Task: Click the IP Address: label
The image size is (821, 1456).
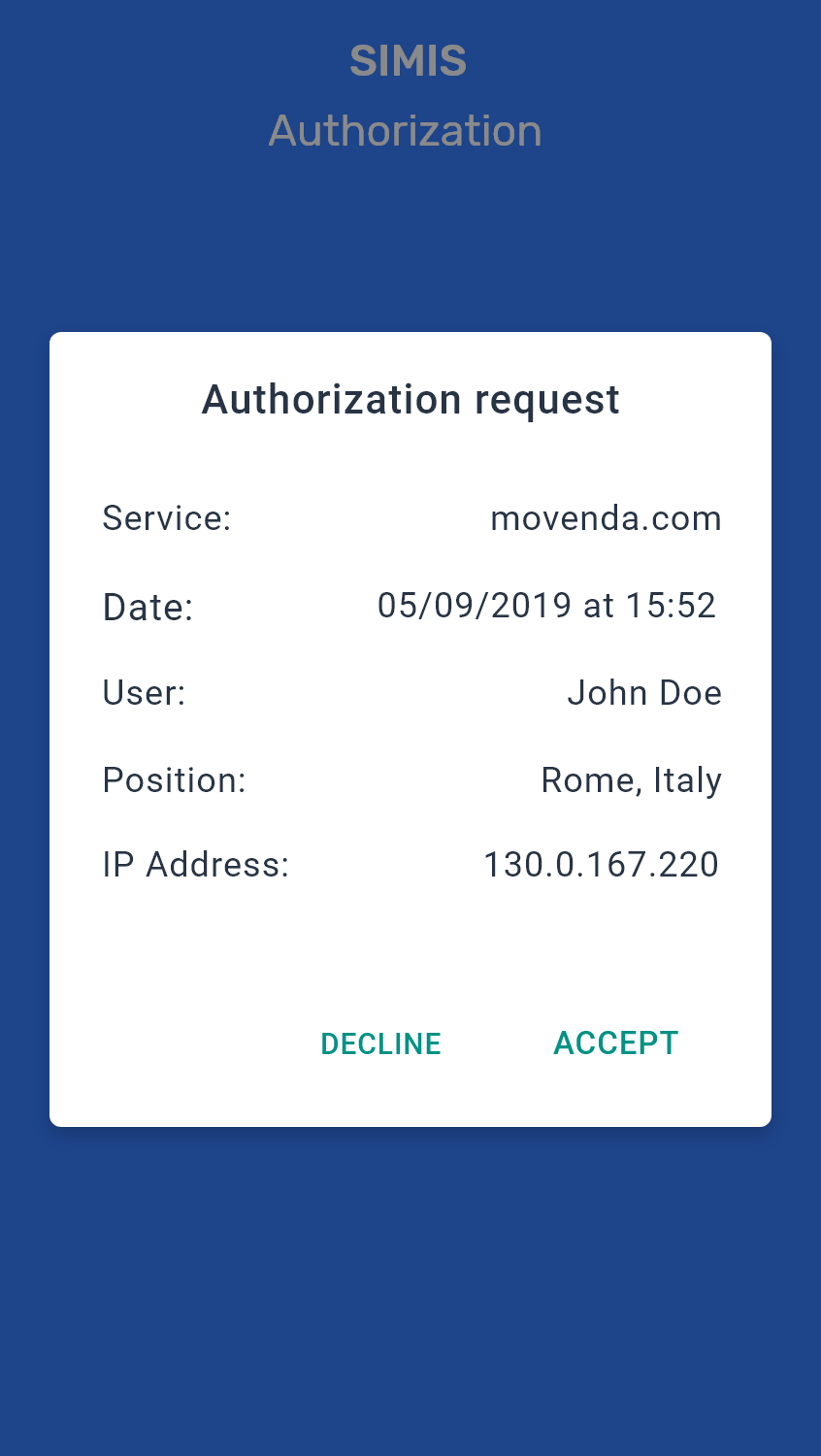Action: (x=195, y=865)
